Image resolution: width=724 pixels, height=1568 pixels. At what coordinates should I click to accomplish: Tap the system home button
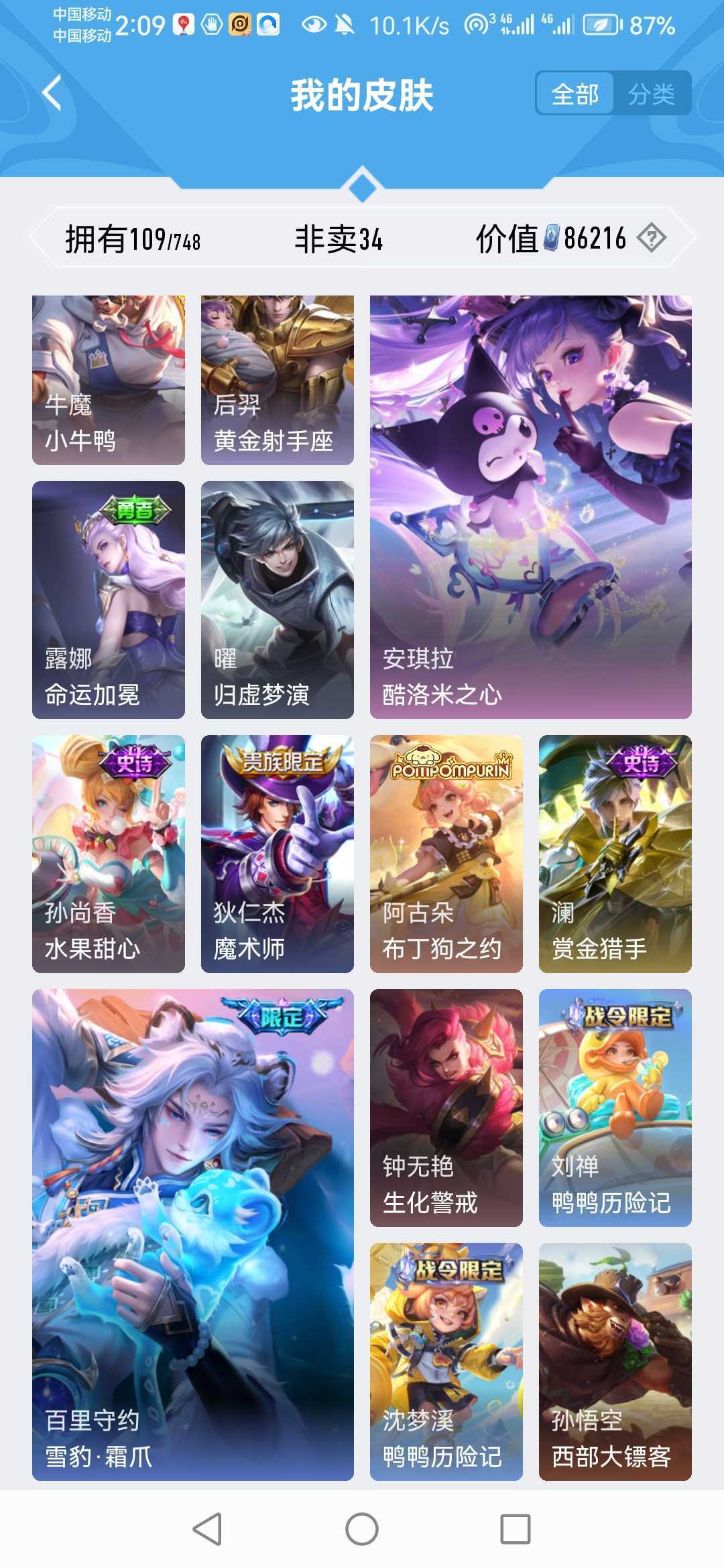[x=362, y=1529]
